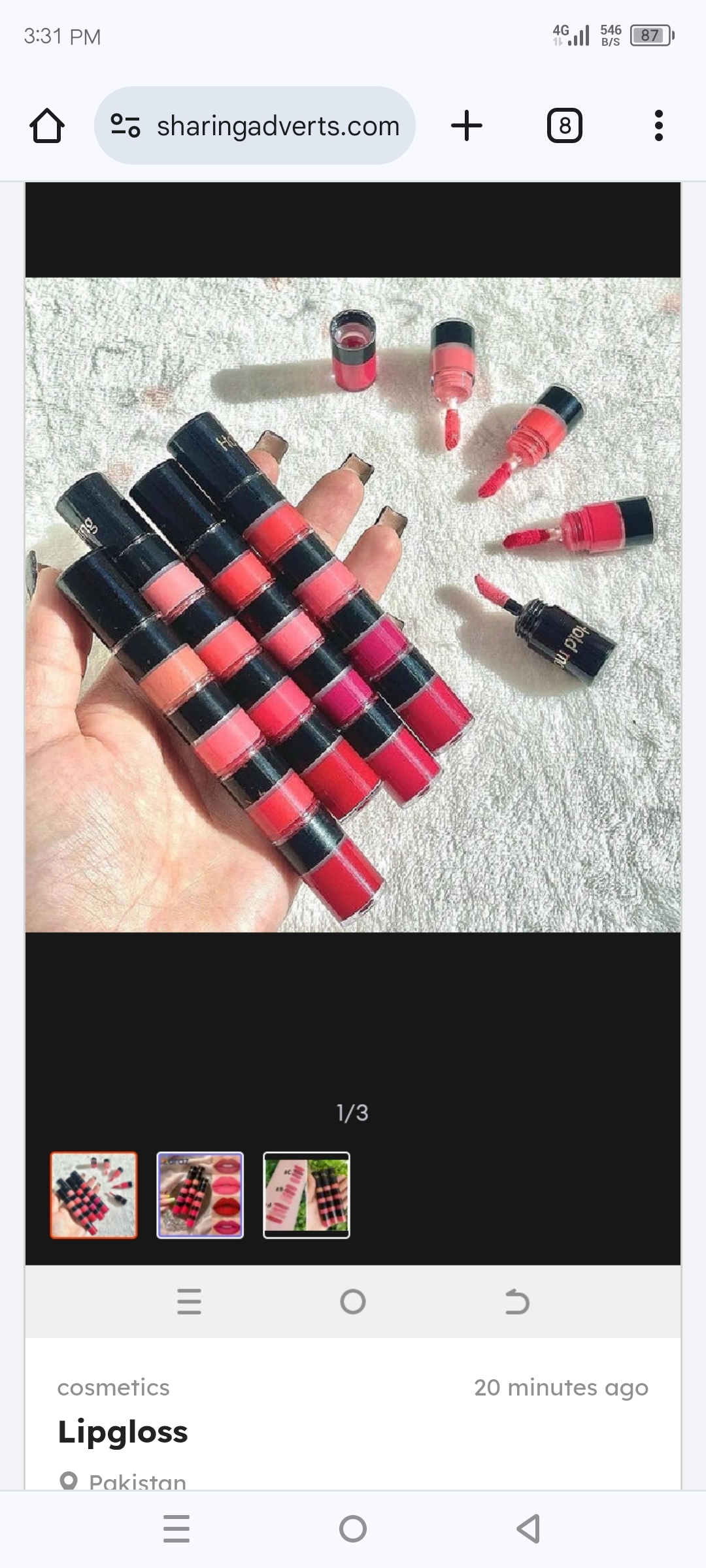
Task: Go to the browser home page
Action: click(x=47, y=125)
